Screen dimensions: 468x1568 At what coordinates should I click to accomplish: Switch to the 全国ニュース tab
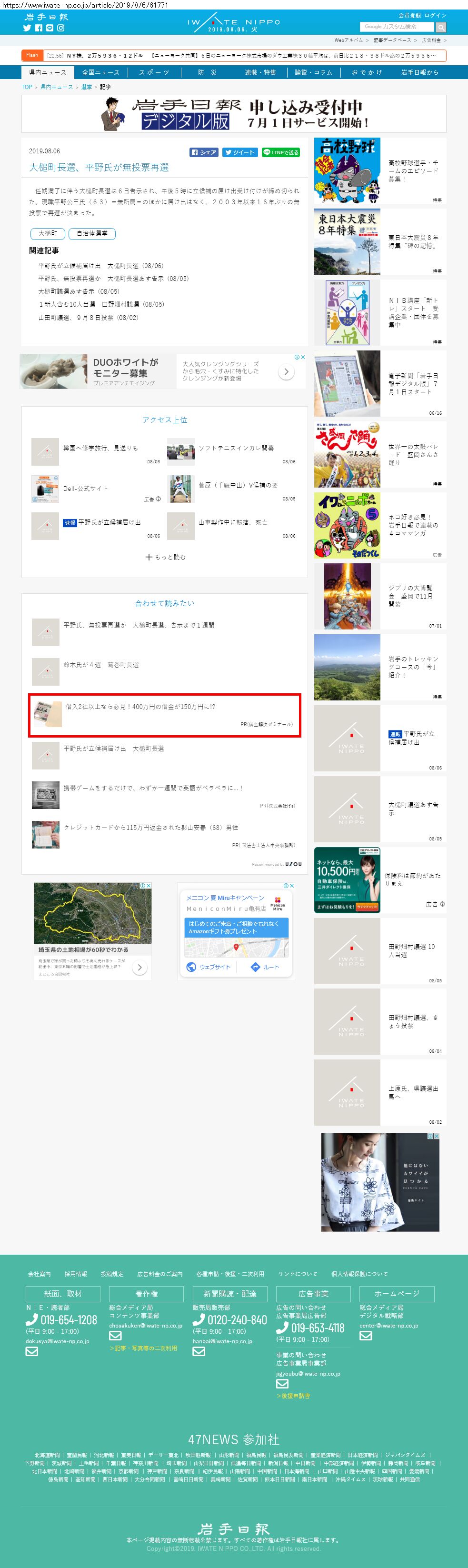click(x=101, y=72)
